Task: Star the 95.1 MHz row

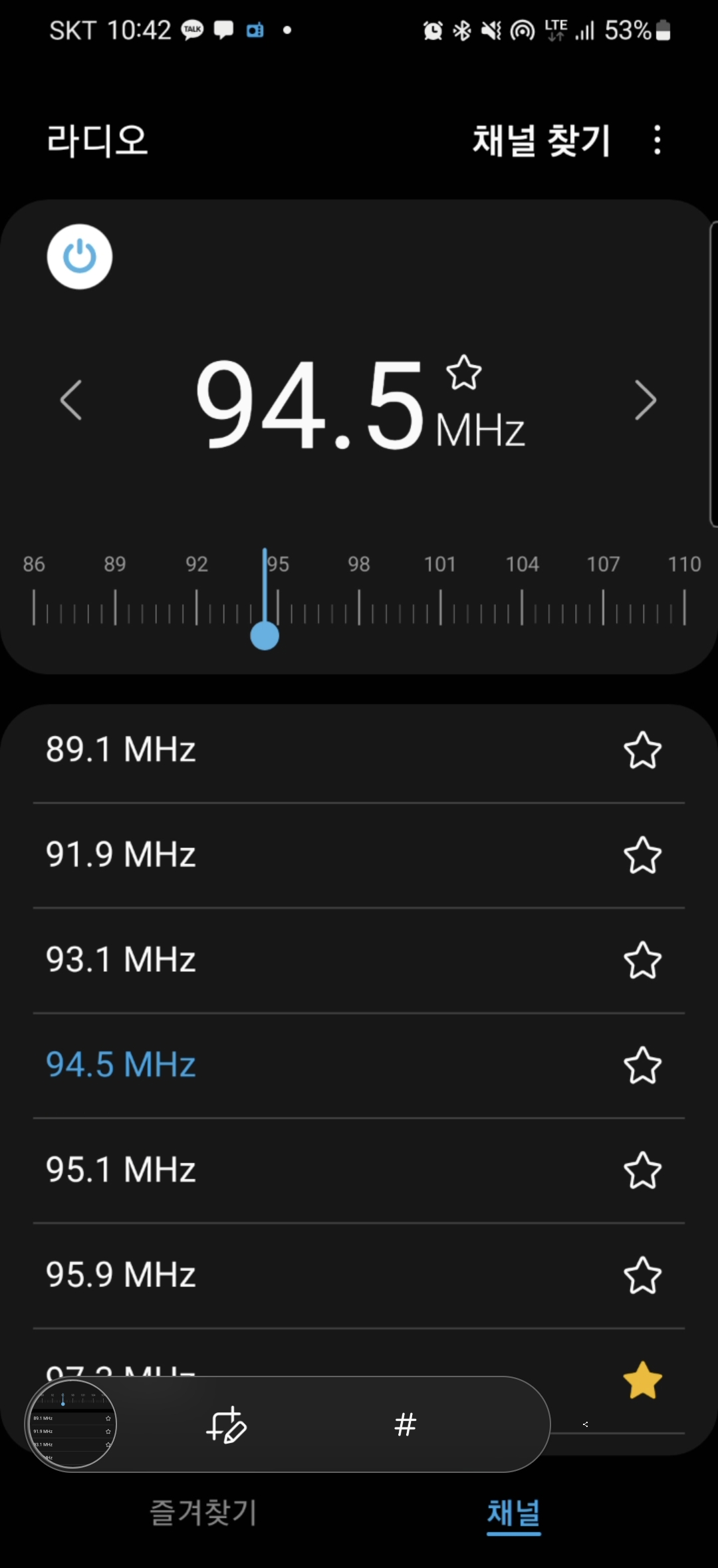Action: pyautogui.click(x=642, y=1170)
